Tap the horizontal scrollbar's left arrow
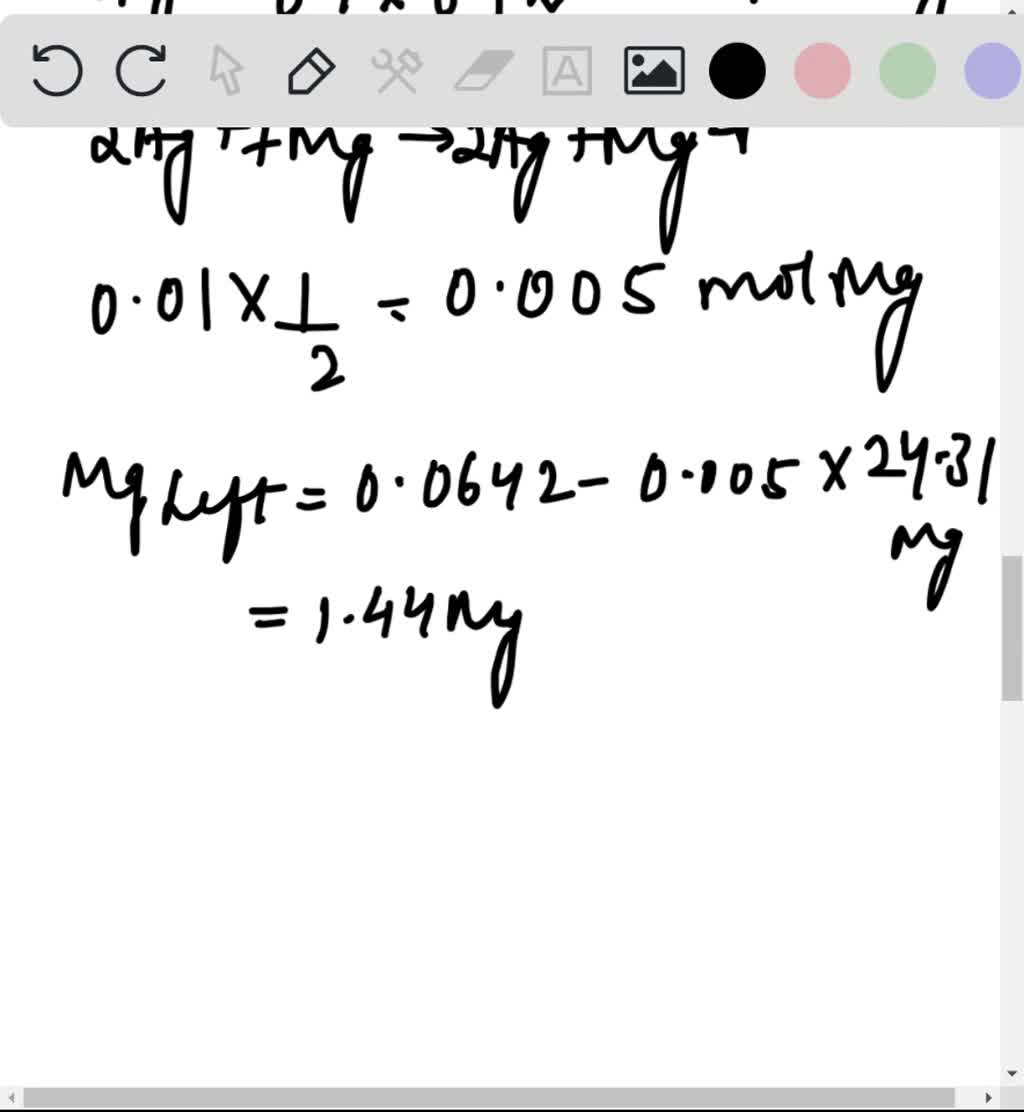Viewport: 1024px width, 1112px height. 10,1098
